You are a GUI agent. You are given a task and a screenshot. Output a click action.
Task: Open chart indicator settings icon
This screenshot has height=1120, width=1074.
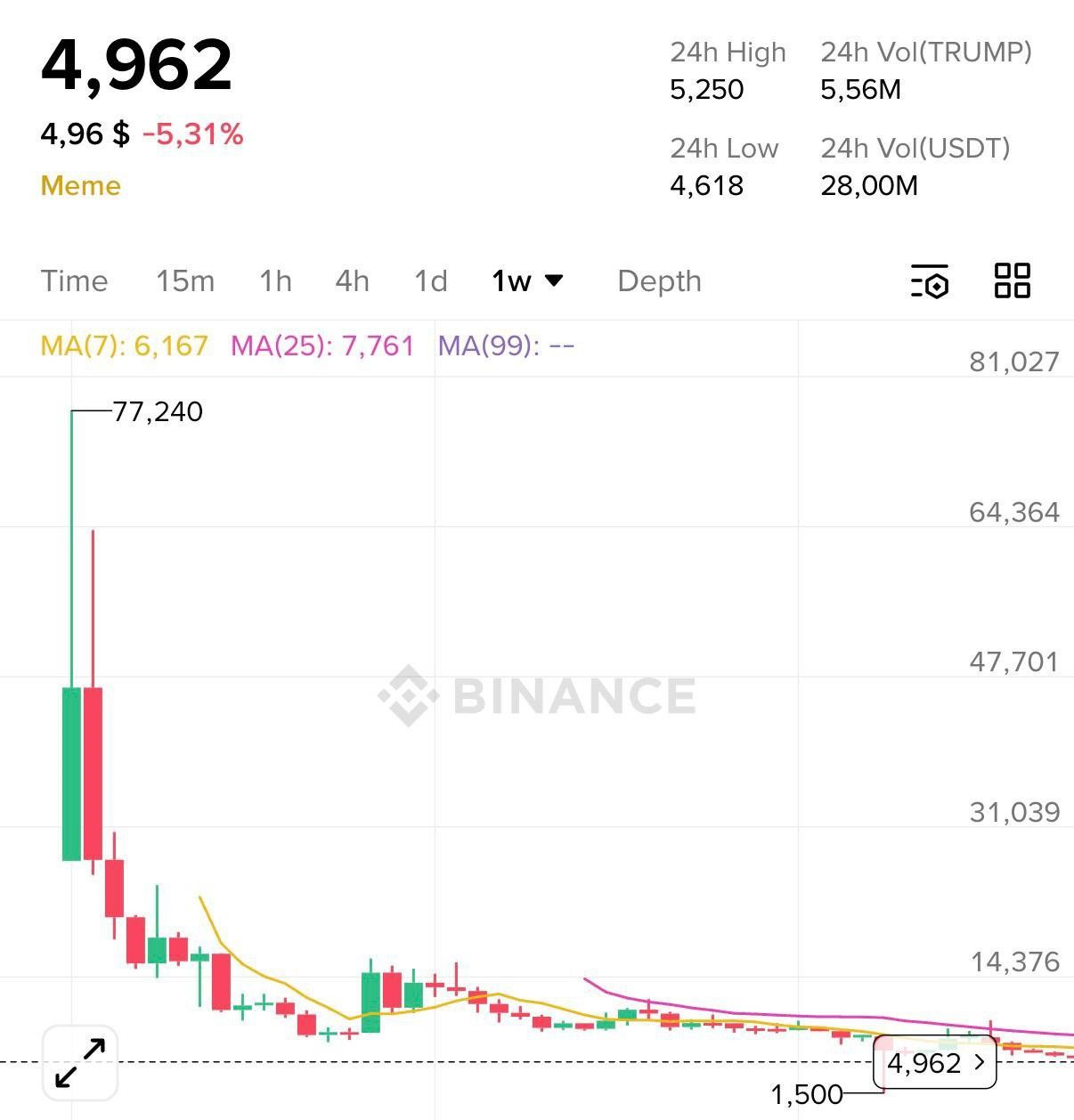[x=930, y=281]
